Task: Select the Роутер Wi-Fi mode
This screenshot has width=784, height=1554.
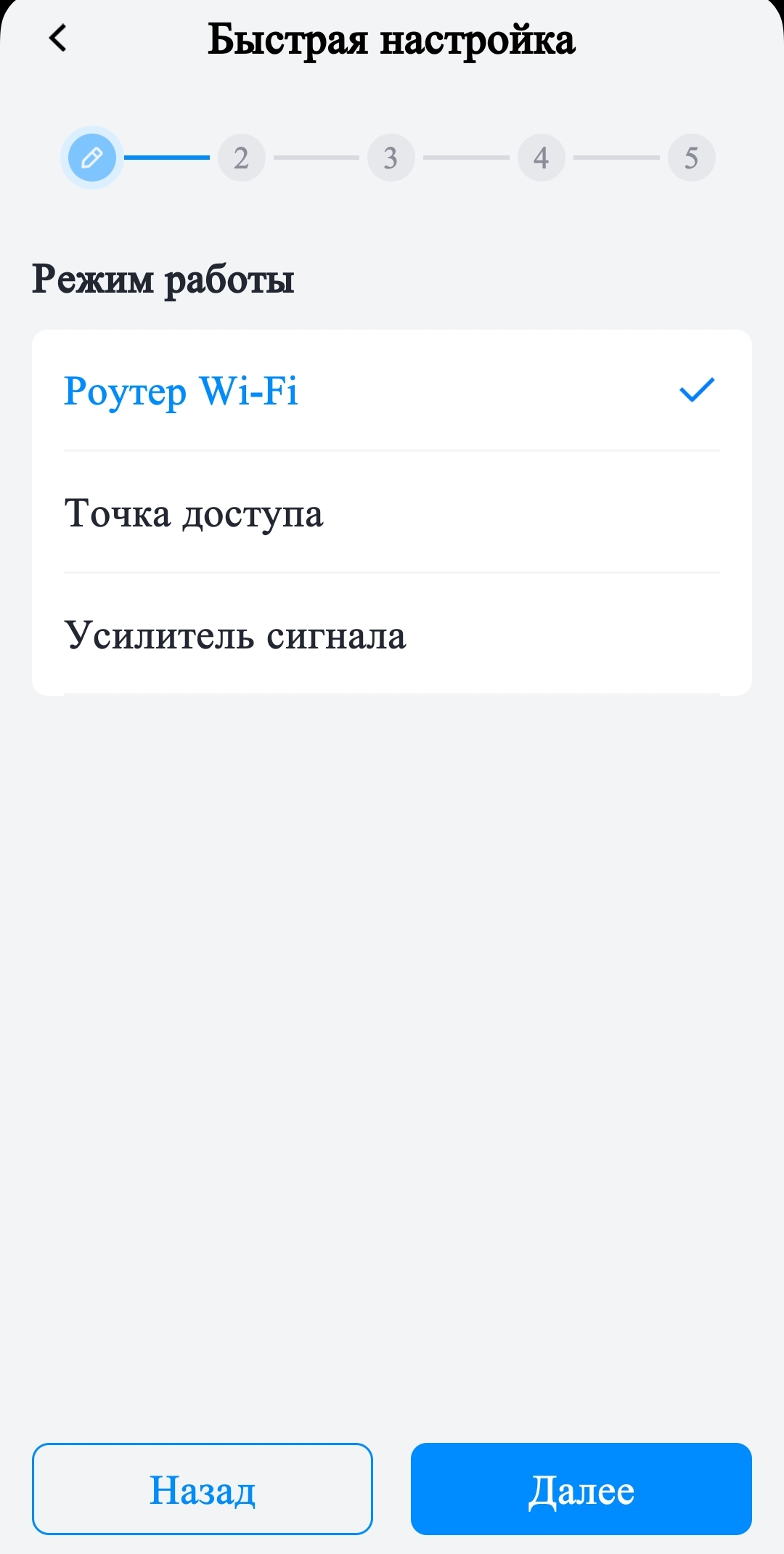Action: pos(391,391)
